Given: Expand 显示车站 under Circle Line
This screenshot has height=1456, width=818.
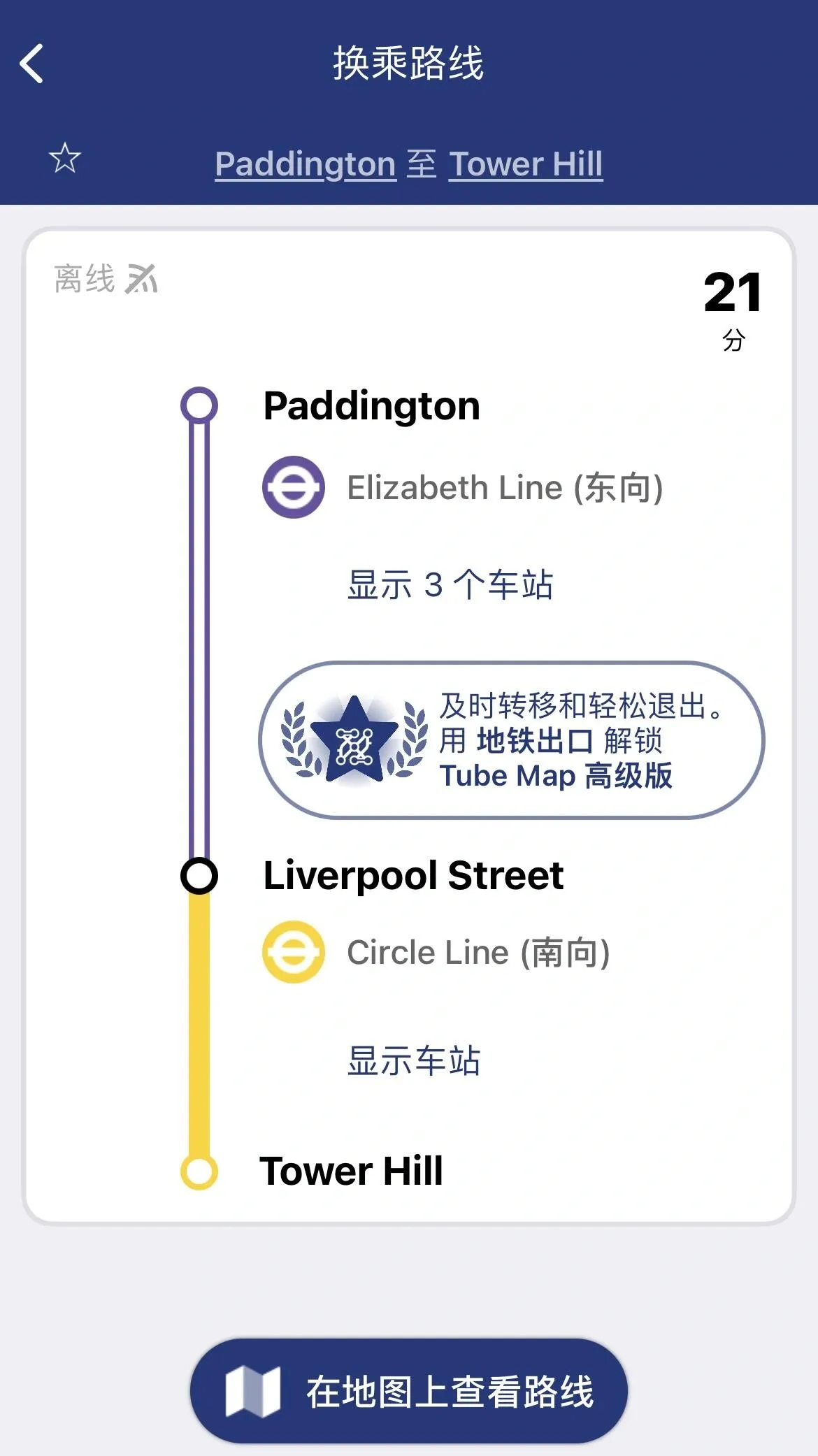Looking at the screenshot, I should 414,1060.
